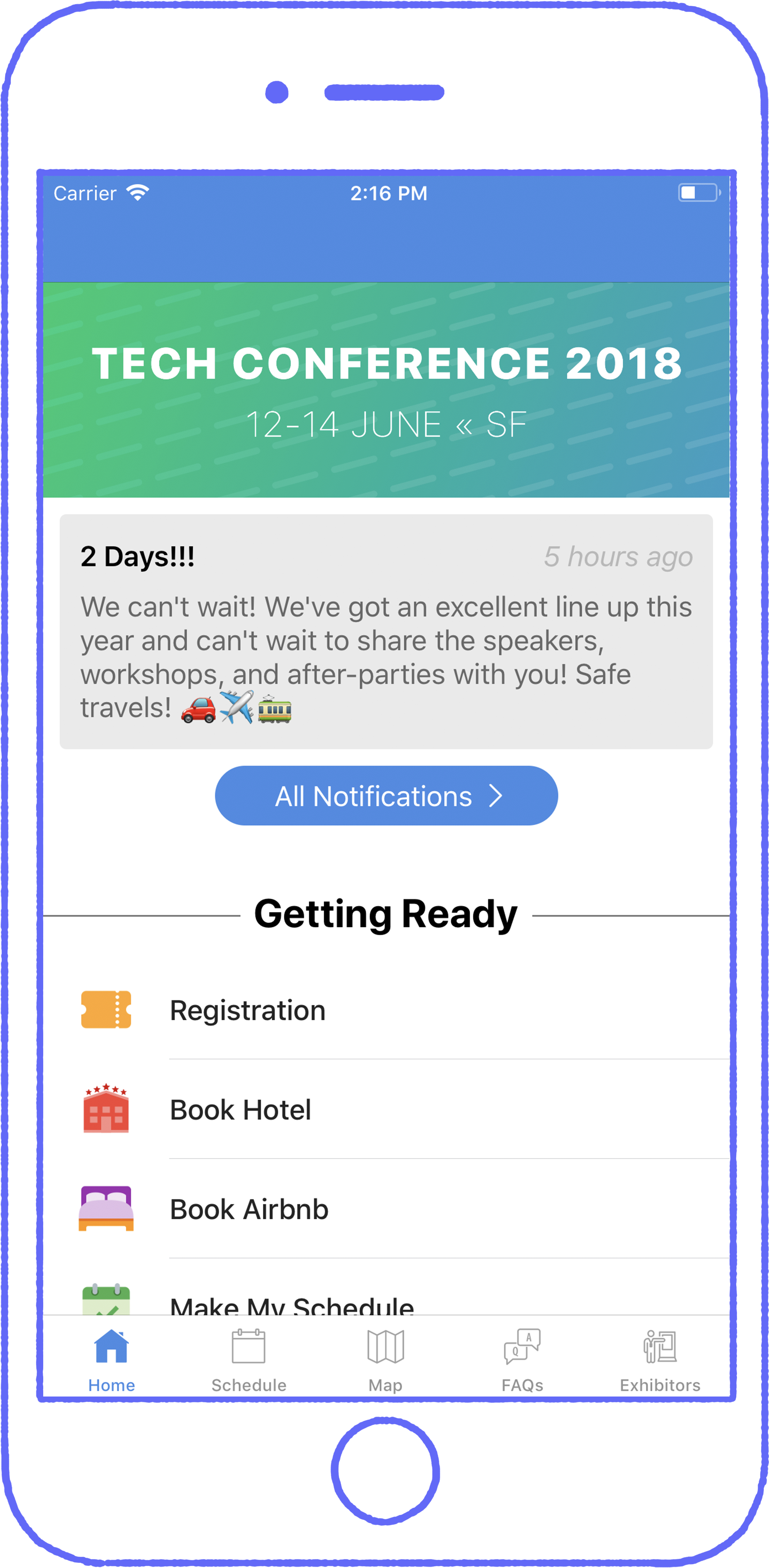Switch to the Schedule tab
Screen dimensions: 769x1568
pyautogui.click(x=248, y=1359)
